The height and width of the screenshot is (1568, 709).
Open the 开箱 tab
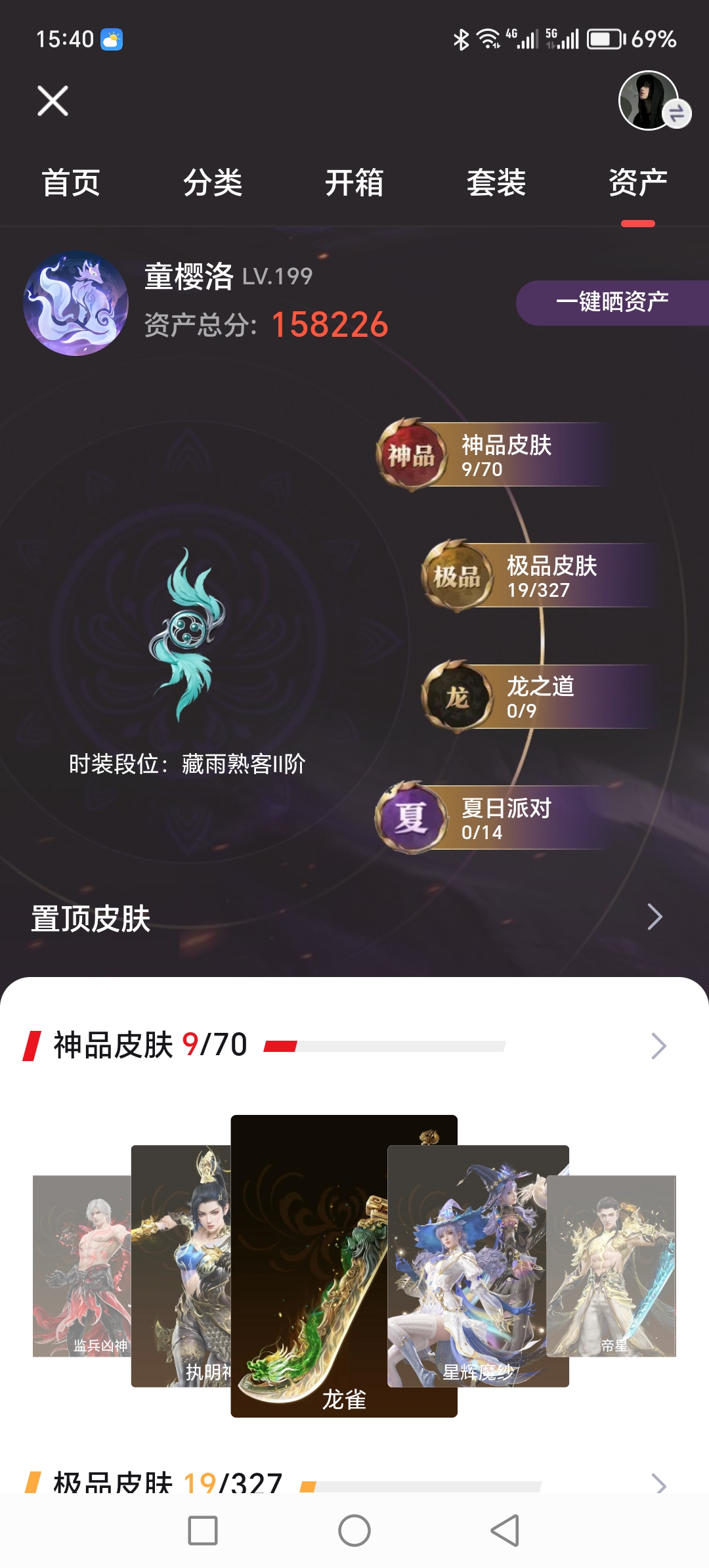point(354,183)
